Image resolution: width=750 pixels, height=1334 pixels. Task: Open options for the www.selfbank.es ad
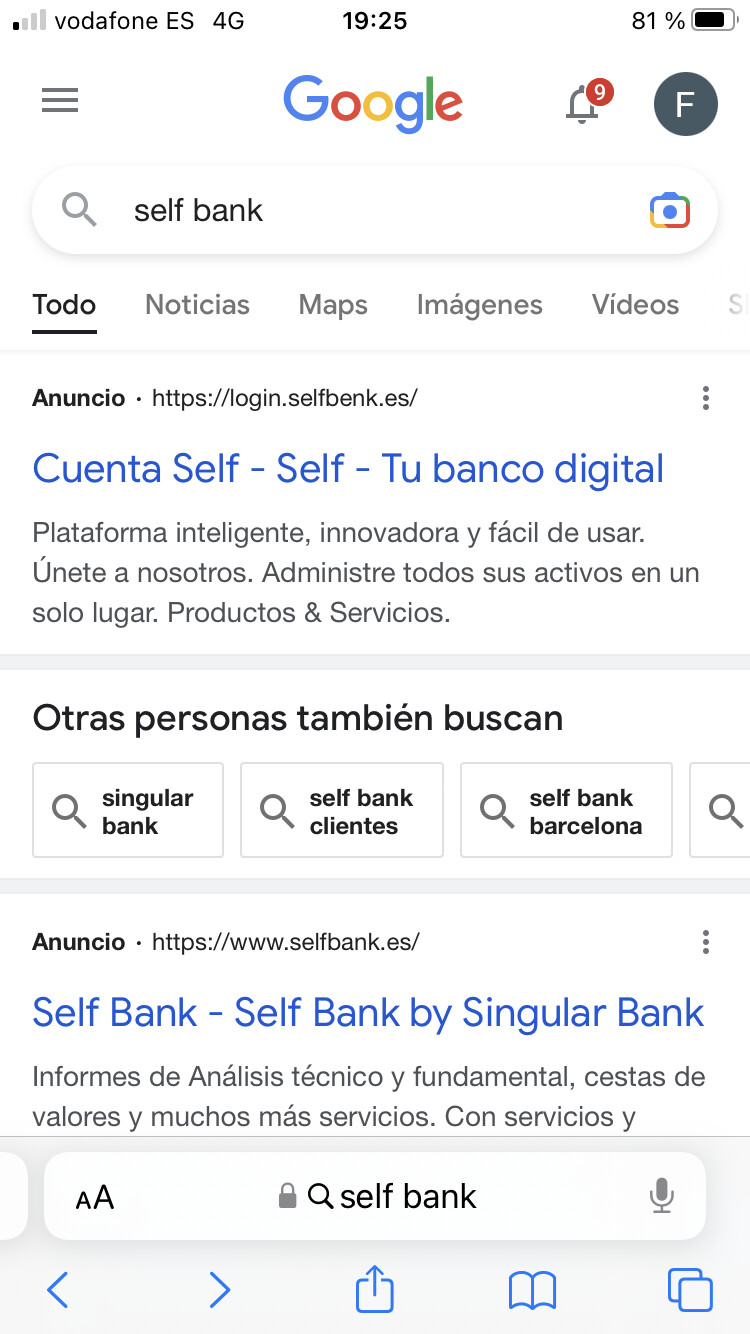706,942
